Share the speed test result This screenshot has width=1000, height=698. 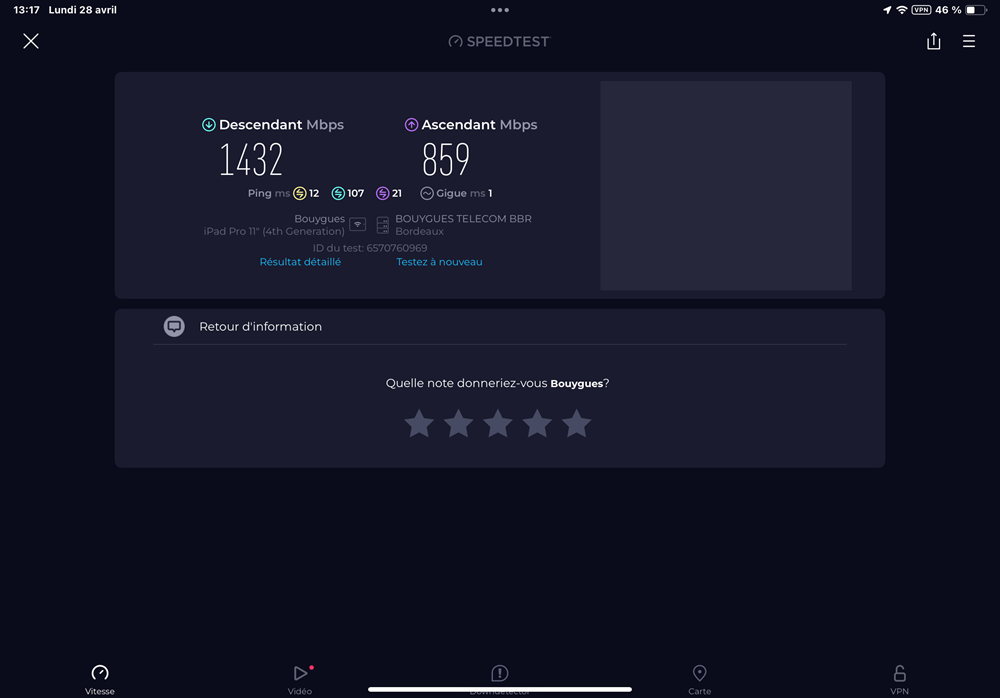pos(933,41)
